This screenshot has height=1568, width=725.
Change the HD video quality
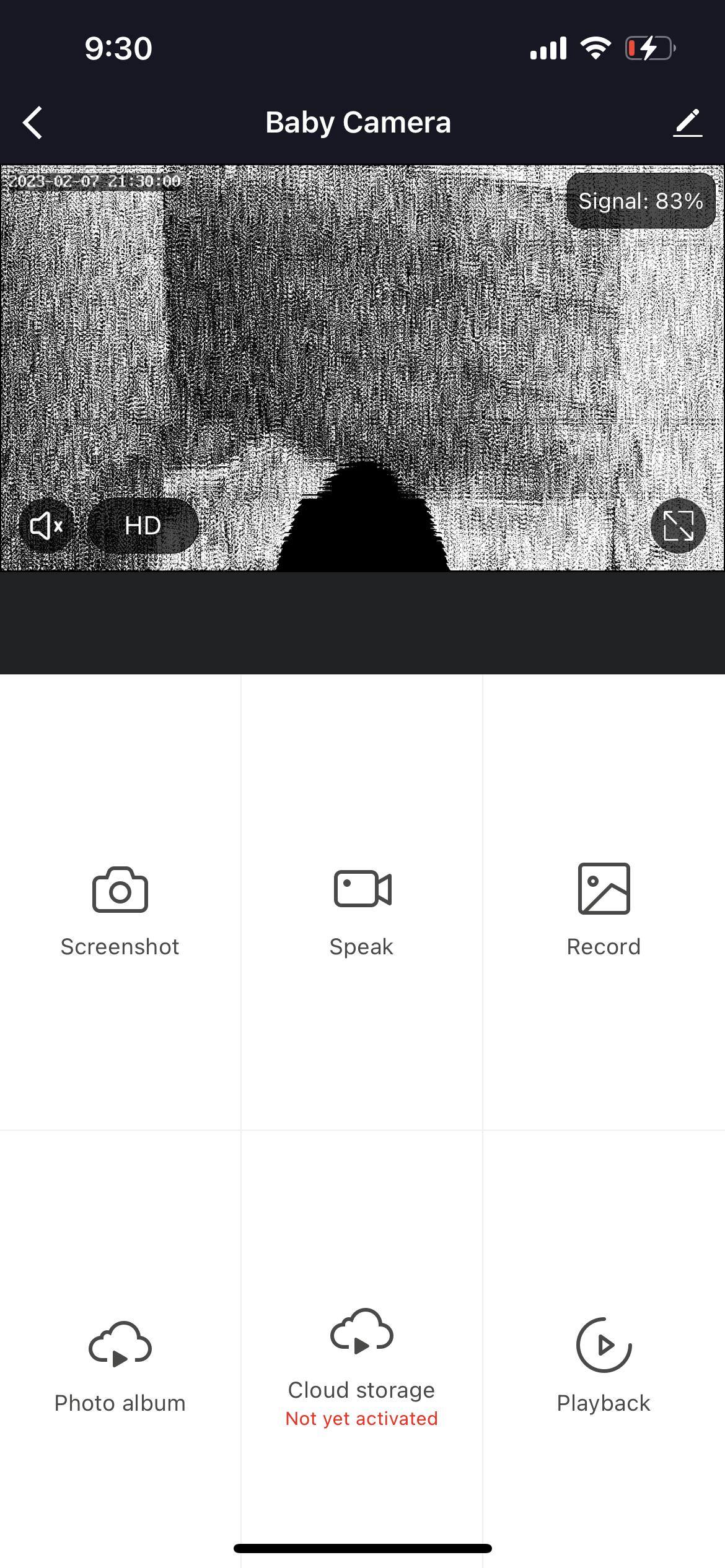pyautogui.click(x=143, y=526)
